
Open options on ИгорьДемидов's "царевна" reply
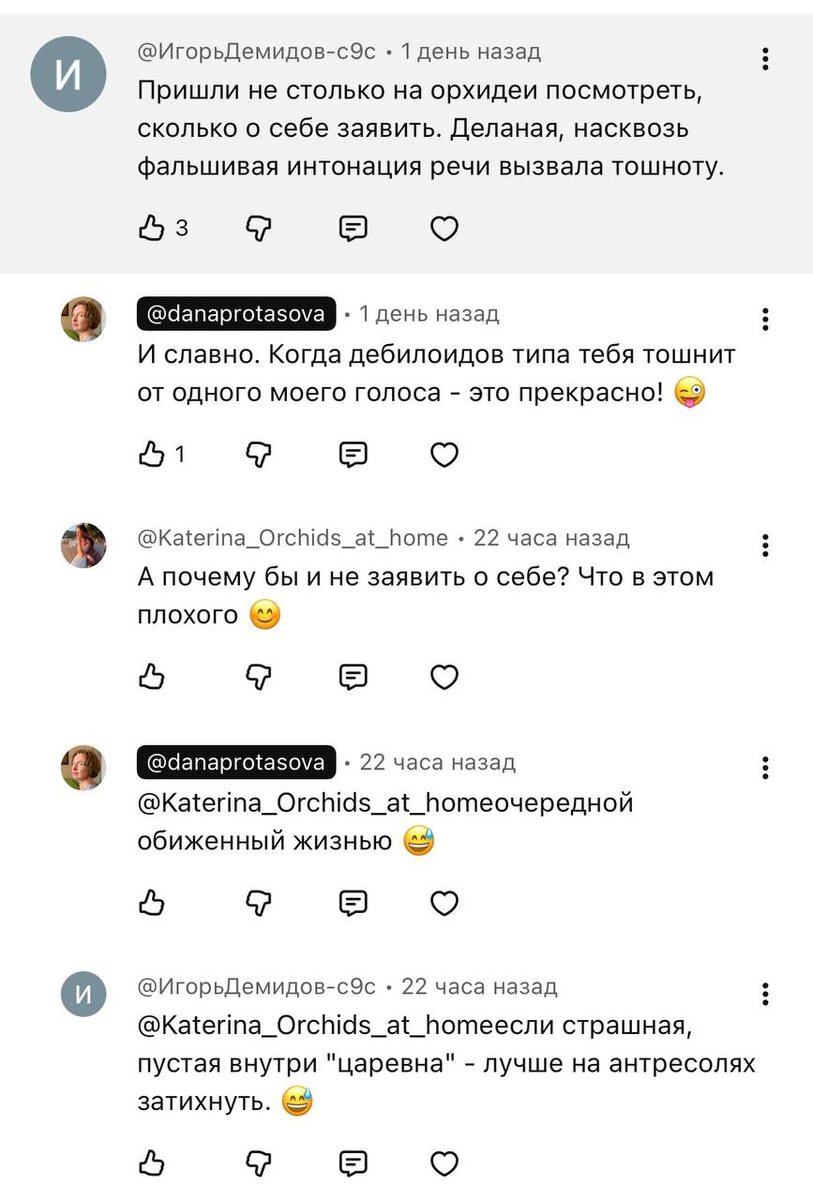tap(765, 994)
